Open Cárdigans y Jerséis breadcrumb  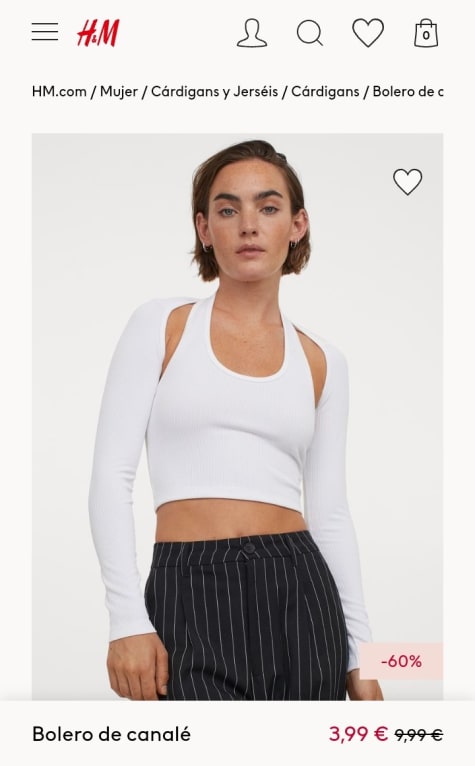click(x=215, y=91)
